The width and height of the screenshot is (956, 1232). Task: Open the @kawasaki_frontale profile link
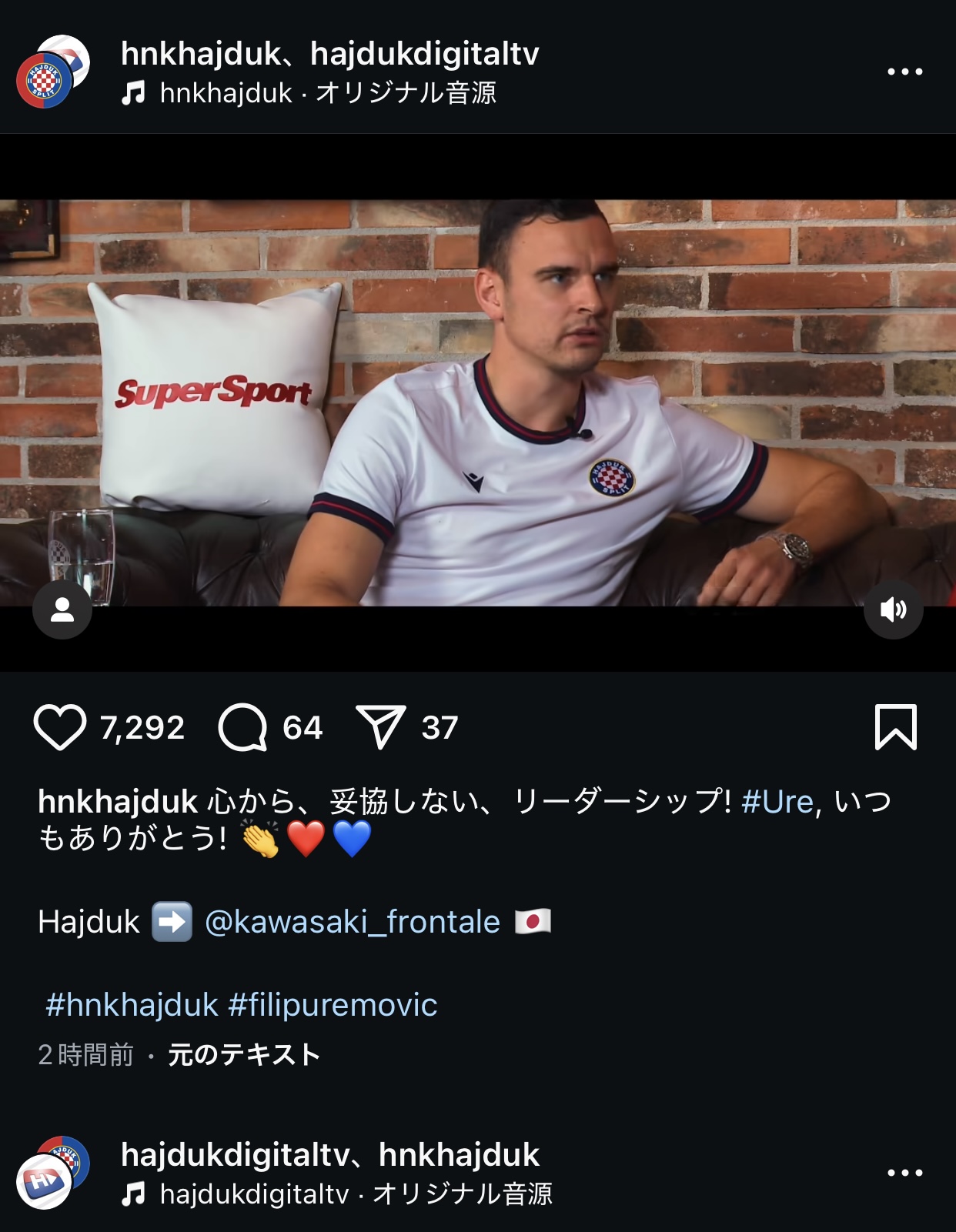pos(352,922)
